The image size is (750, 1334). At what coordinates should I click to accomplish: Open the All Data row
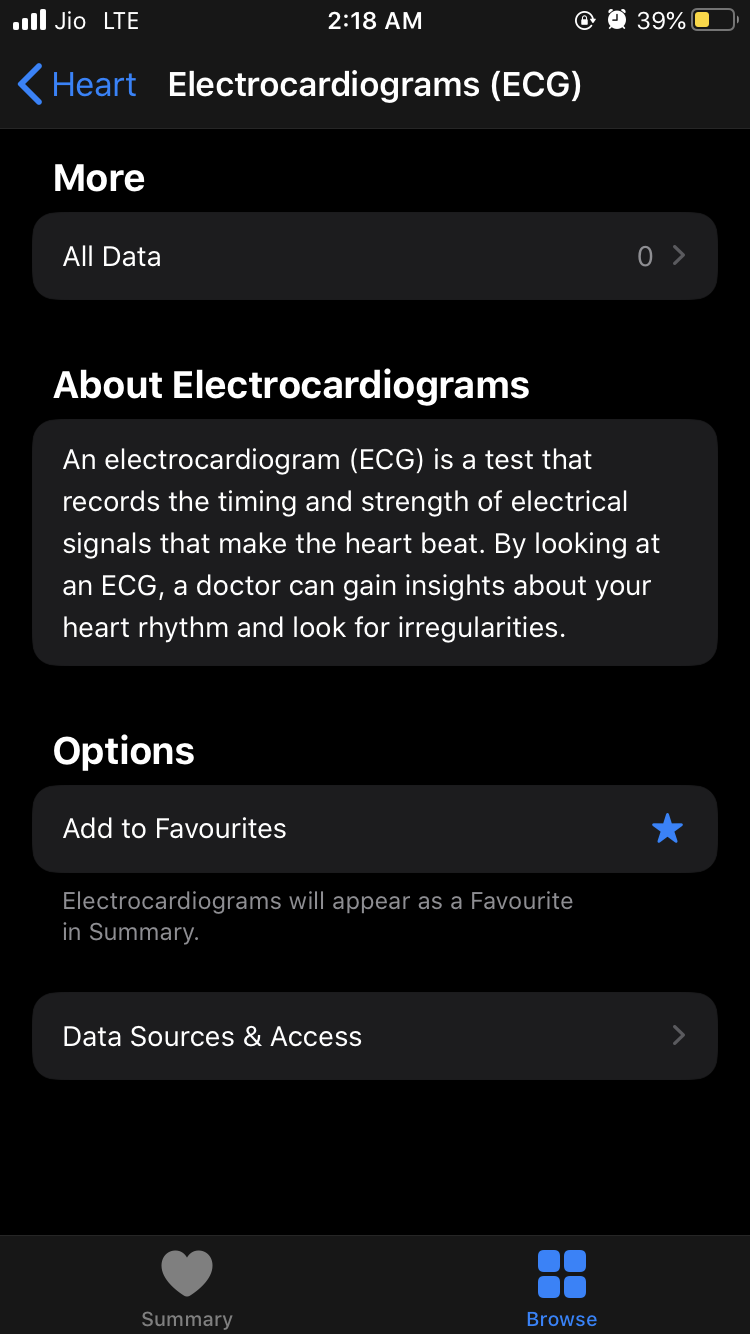tap(375, 257)
